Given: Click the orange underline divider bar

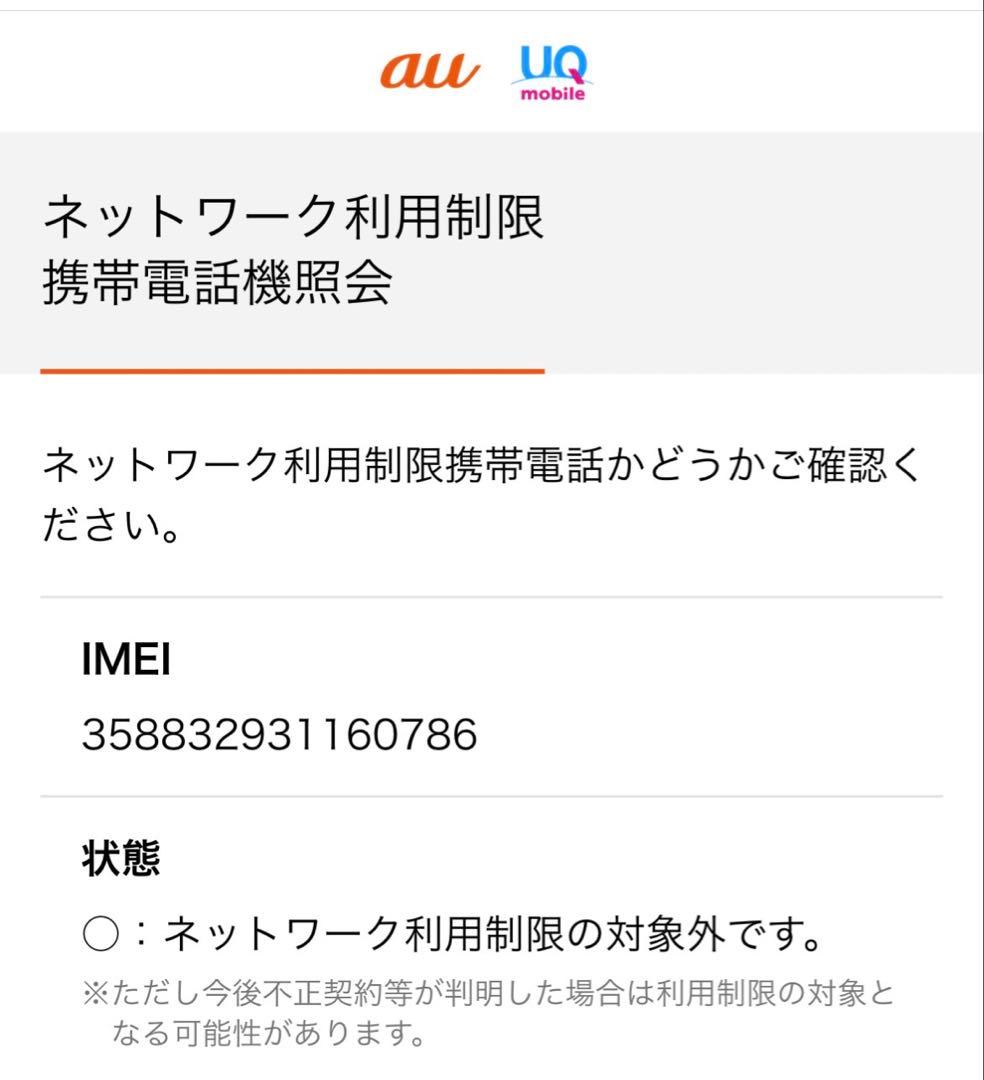Looking at the screenshot, I should 292,372.
